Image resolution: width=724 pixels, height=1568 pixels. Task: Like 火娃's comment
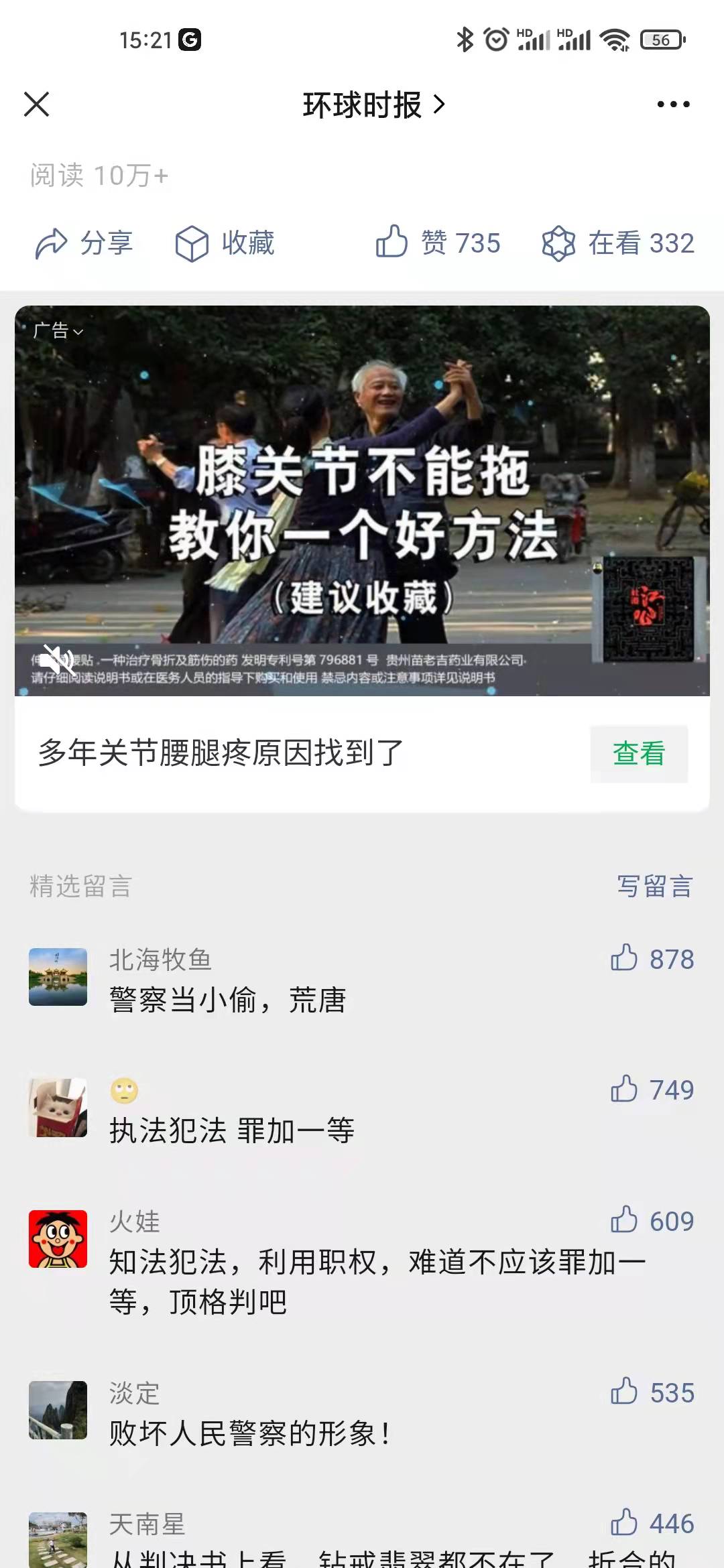click(652, 1221)
